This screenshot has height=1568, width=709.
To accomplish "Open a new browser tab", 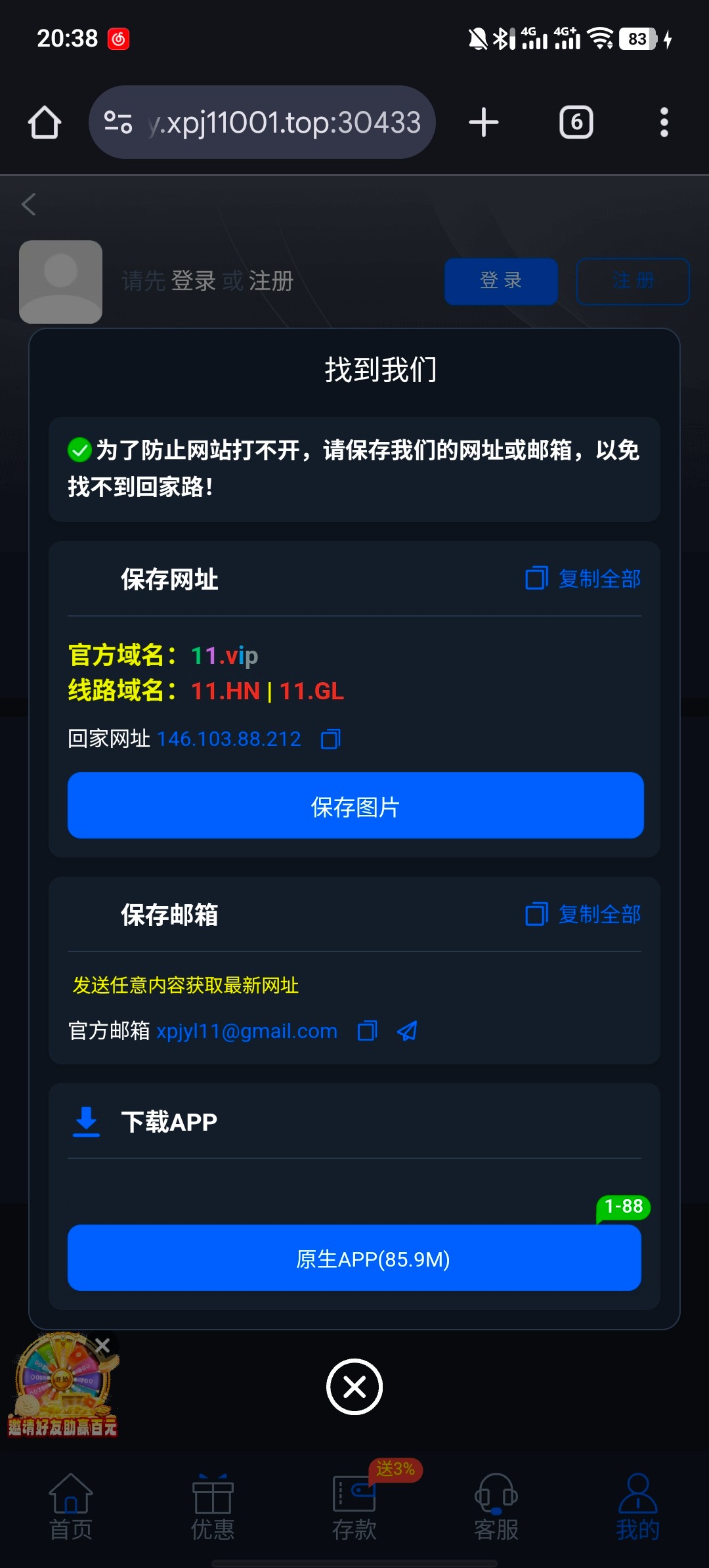I will 484,123.
